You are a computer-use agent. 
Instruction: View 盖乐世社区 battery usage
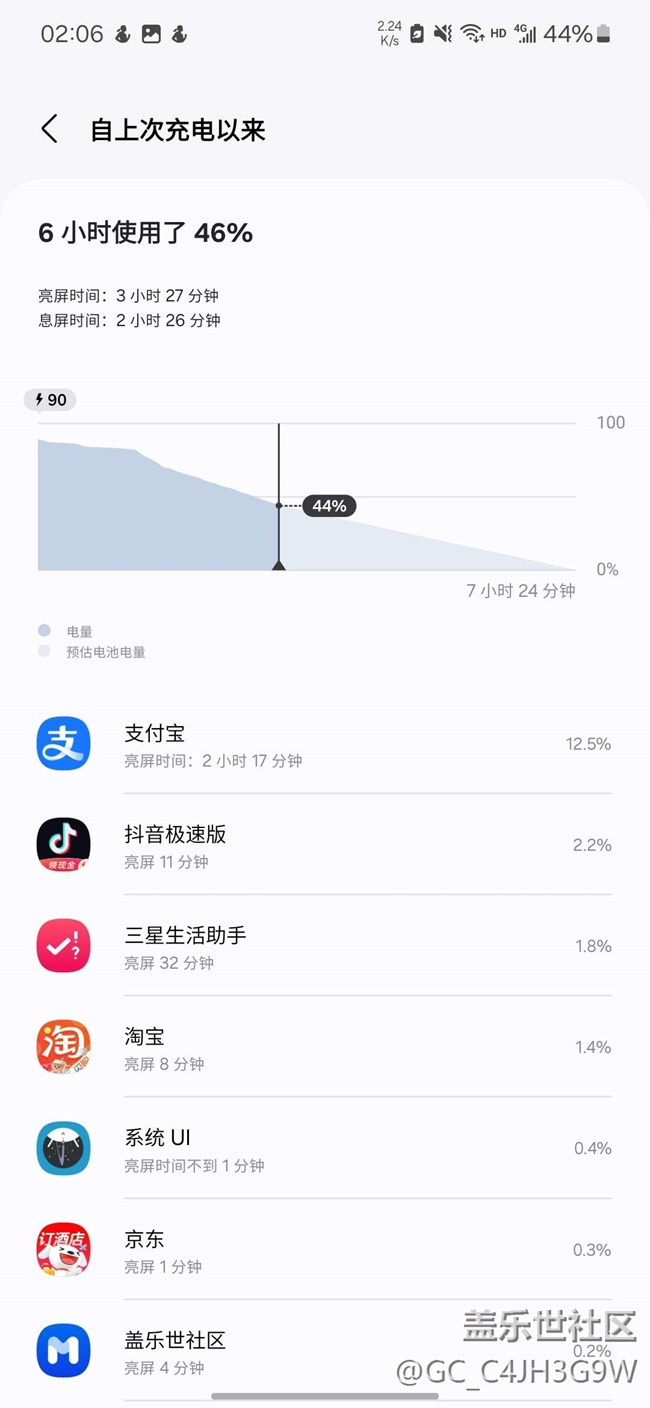(x=324, y=1351)
